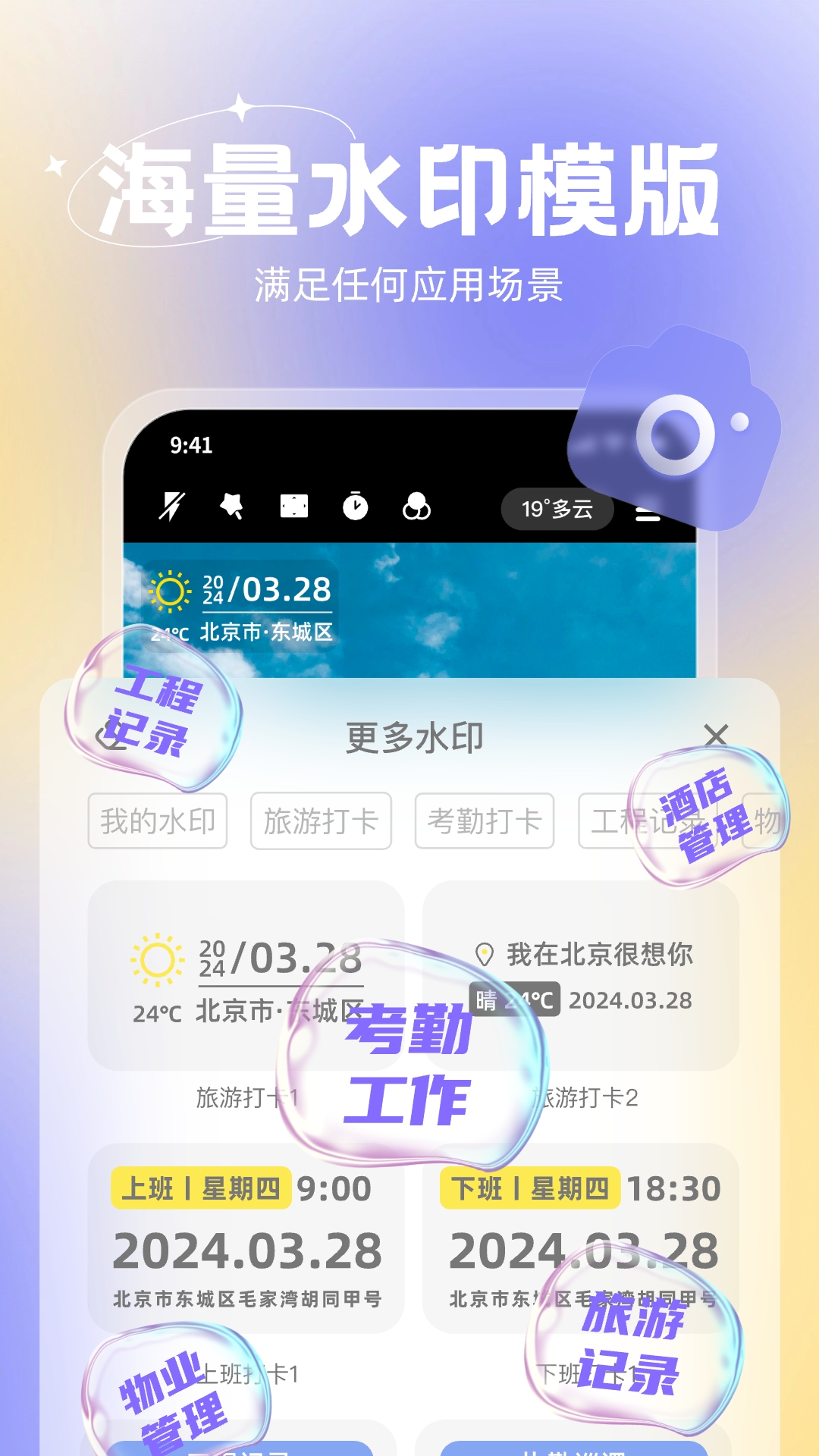Open the 旅游打卡 category list
The height and width of the screenshot is (1456, 819).
321,821
